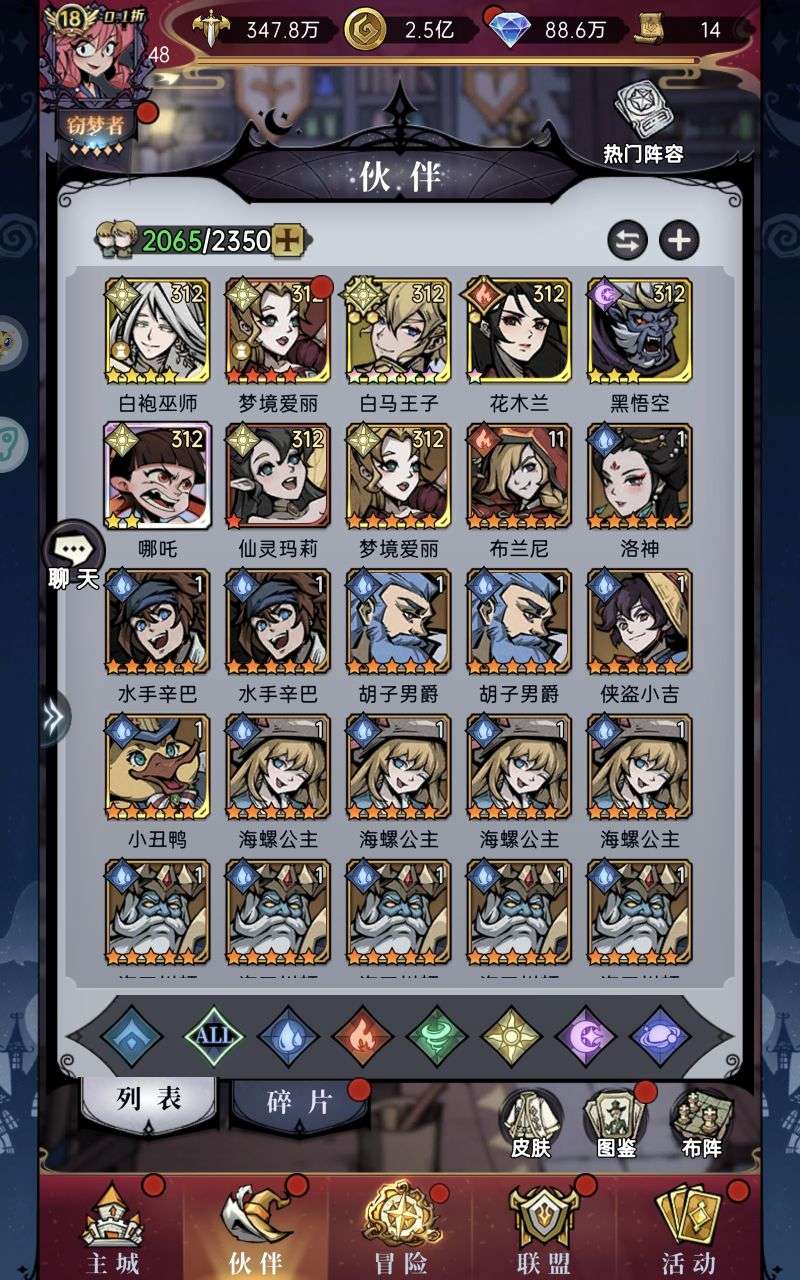Filter heroes by fire faction

click(x=362, y=1034)
